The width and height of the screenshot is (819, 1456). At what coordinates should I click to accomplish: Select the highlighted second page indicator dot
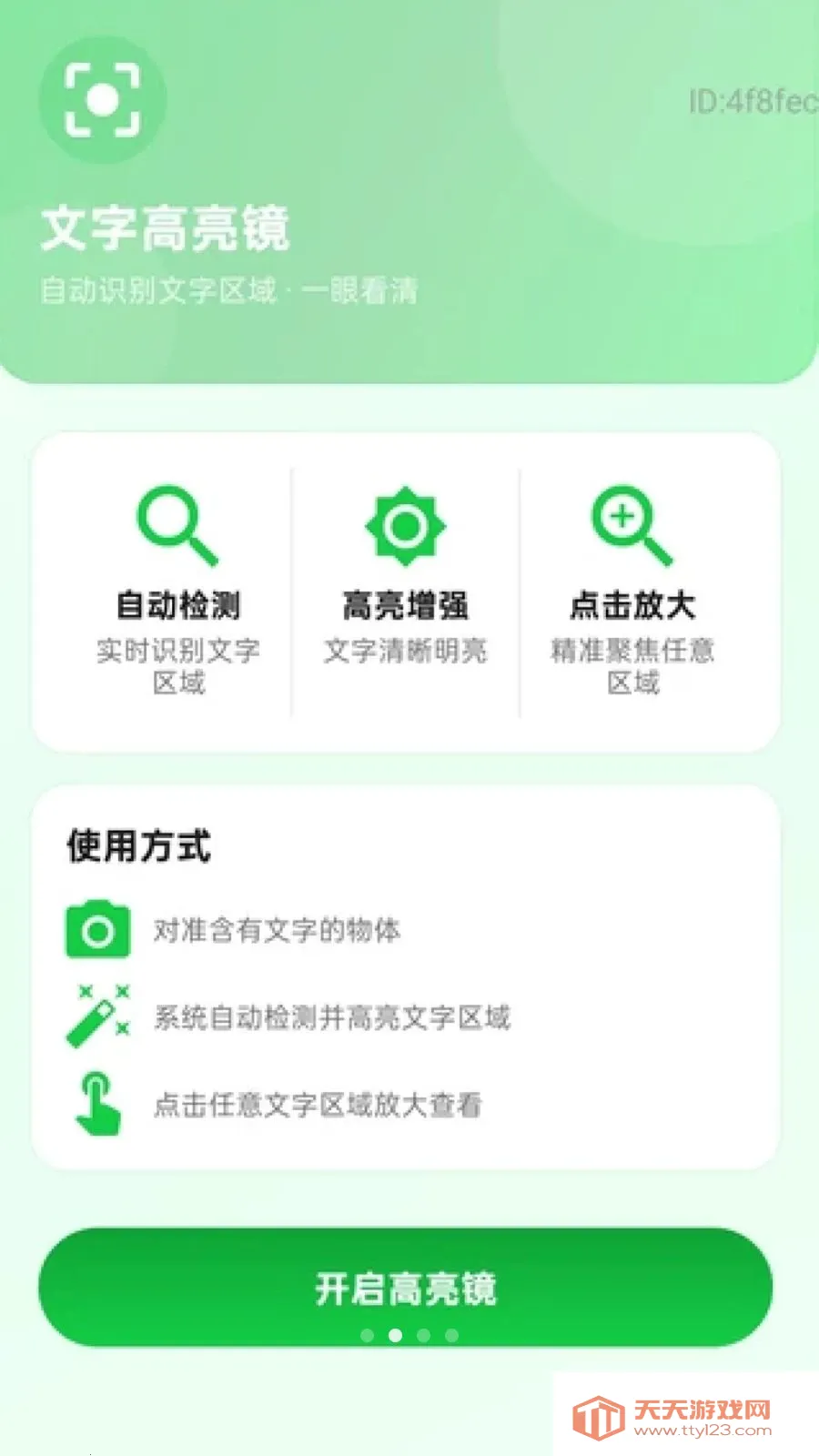coord(396,1335)
